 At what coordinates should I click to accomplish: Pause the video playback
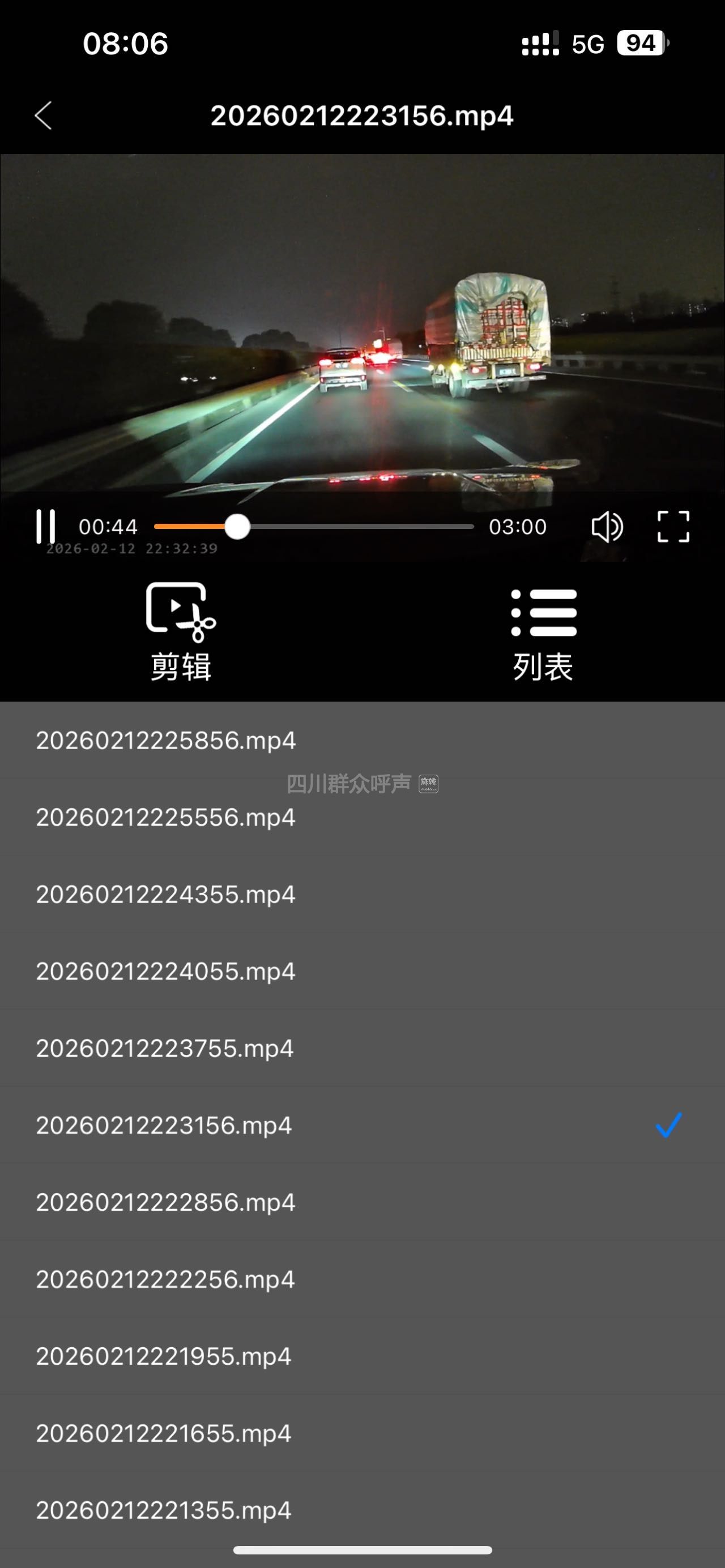coord(46,526)
